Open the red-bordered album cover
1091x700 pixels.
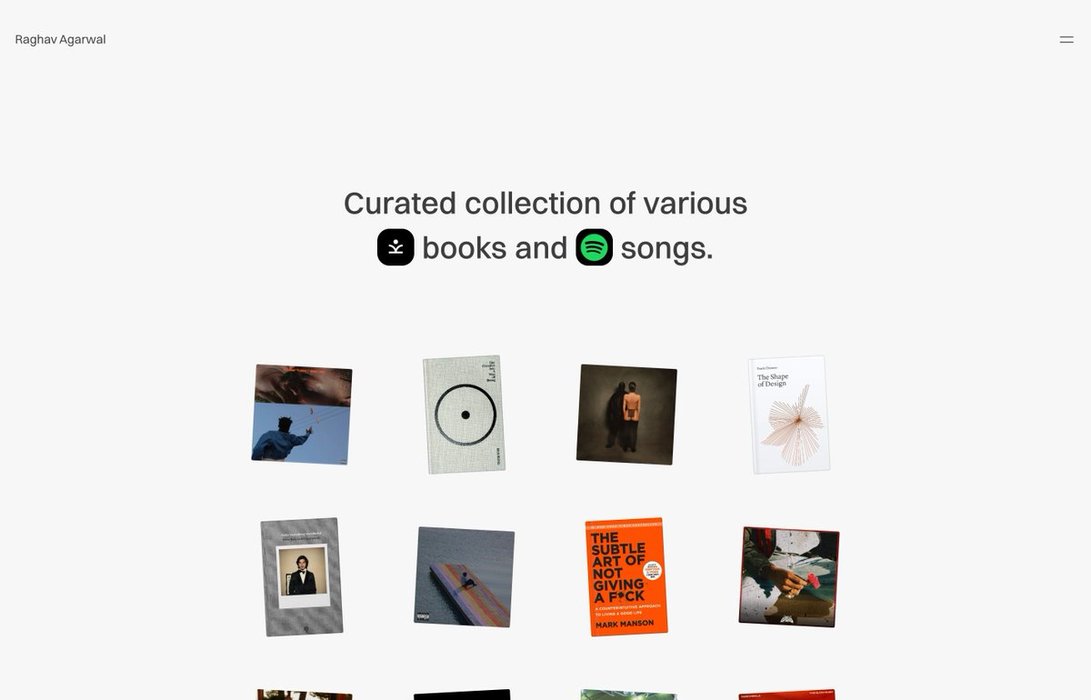[789, 576]
